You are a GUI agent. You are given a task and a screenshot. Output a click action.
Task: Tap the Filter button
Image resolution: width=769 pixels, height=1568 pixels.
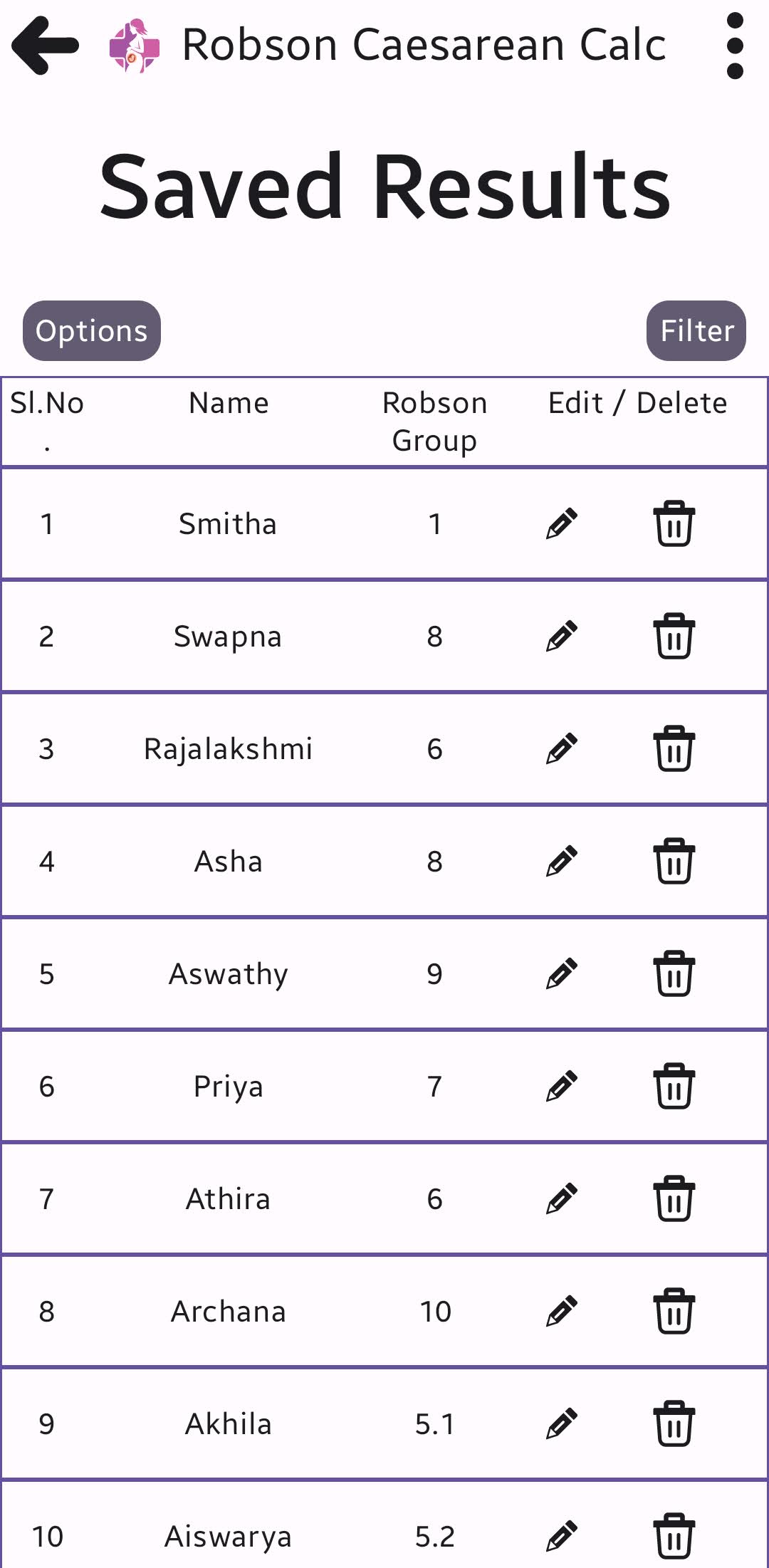(696, 330)
